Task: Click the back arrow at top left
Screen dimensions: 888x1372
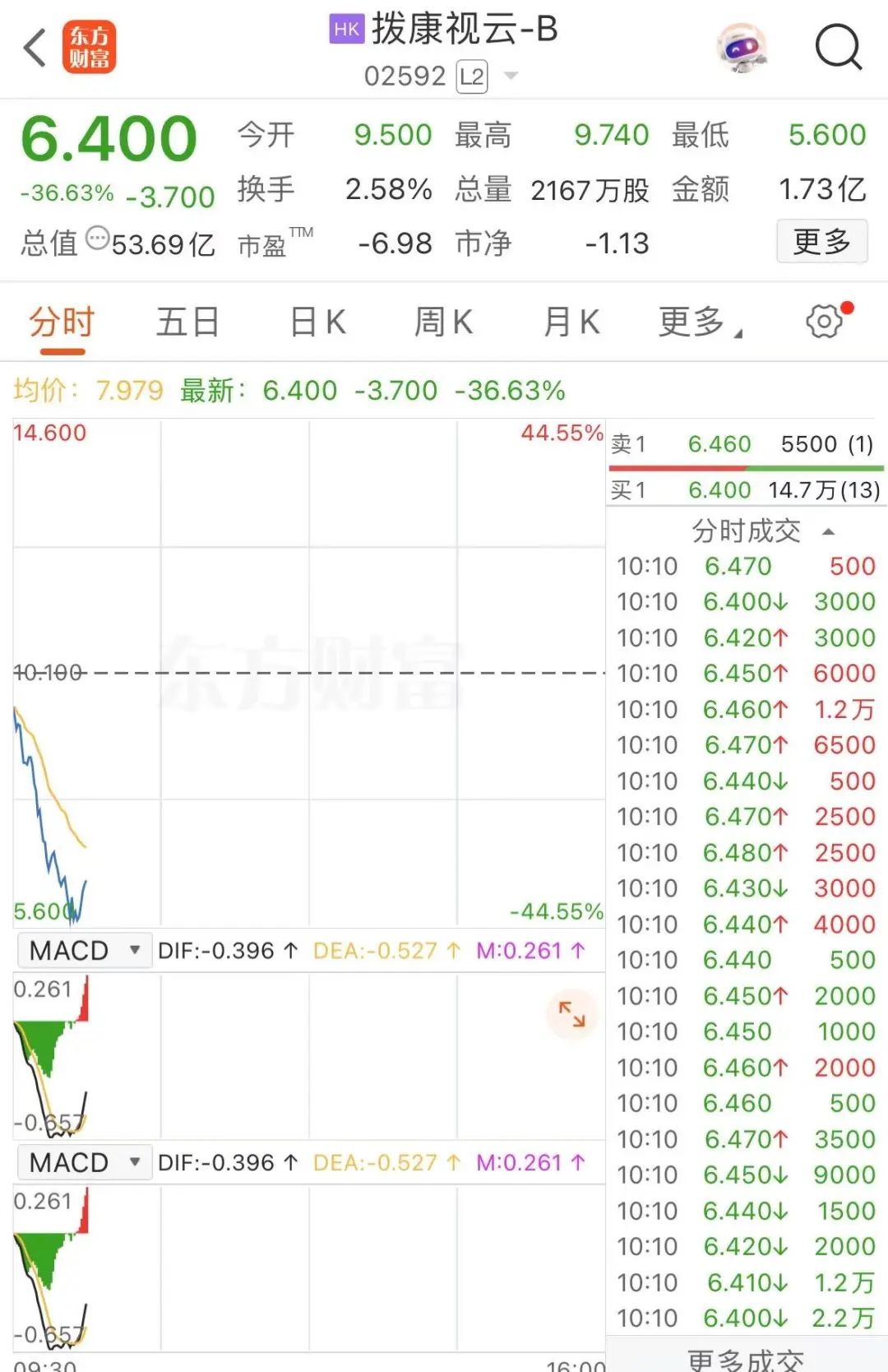Action: click(x=33, y=48)
